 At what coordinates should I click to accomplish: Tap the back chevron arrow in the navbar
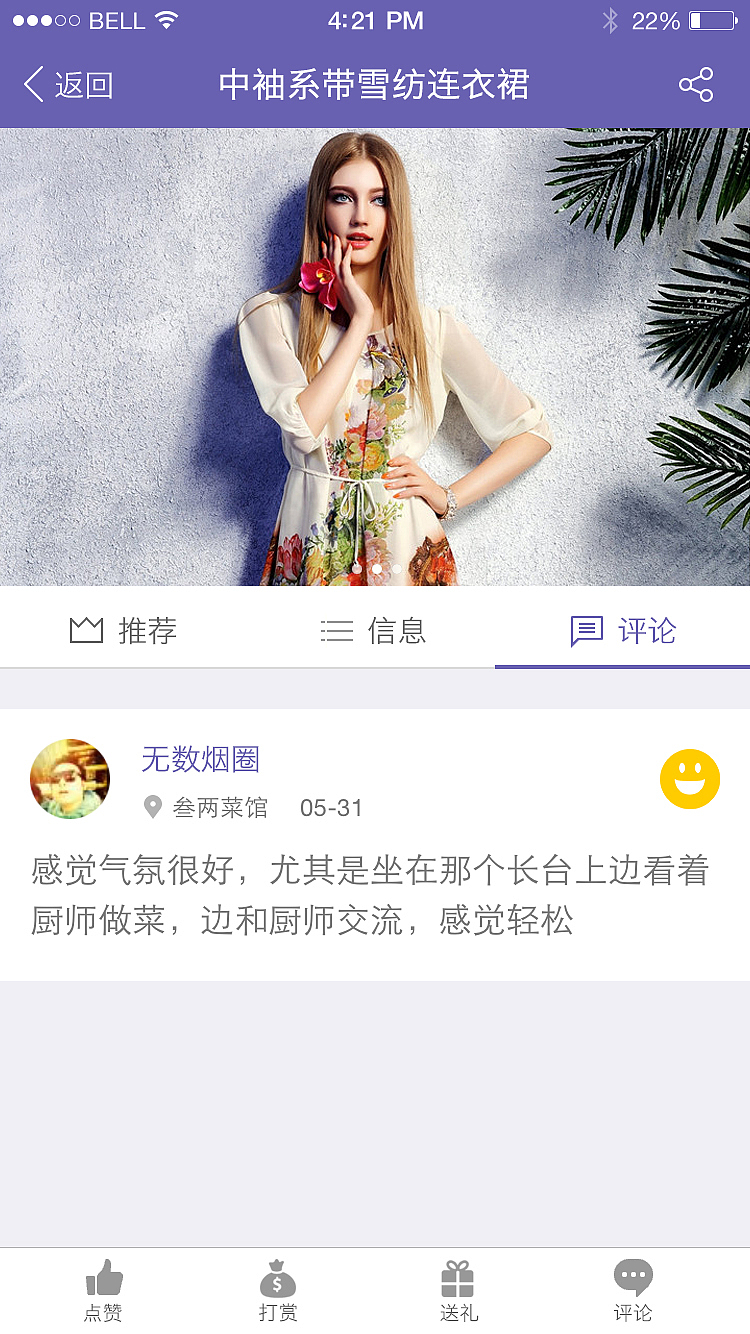pos(33,85)
